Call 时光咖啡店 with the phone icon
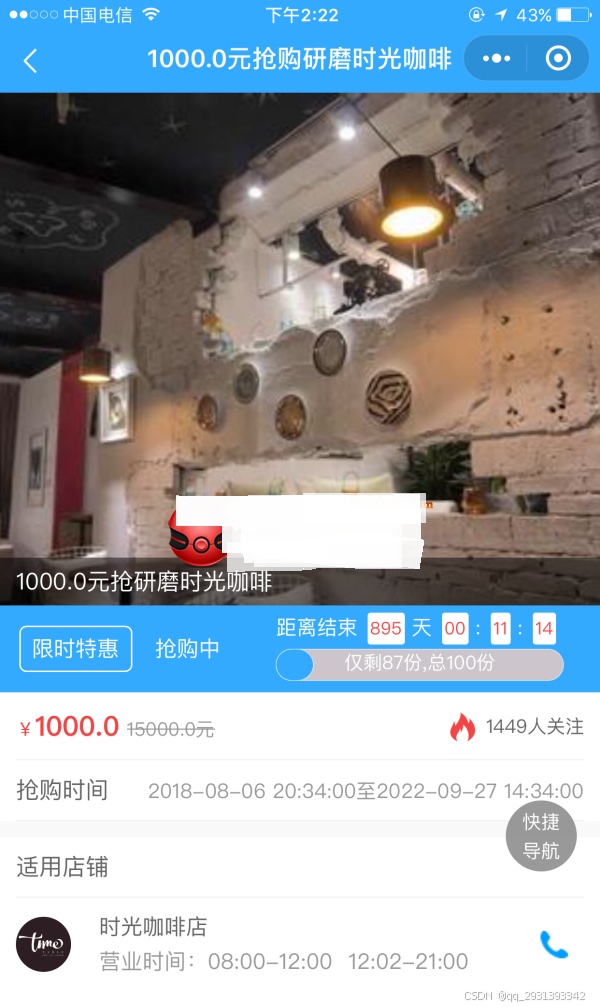Screen dimensions: 600x1007 point(554,944)
